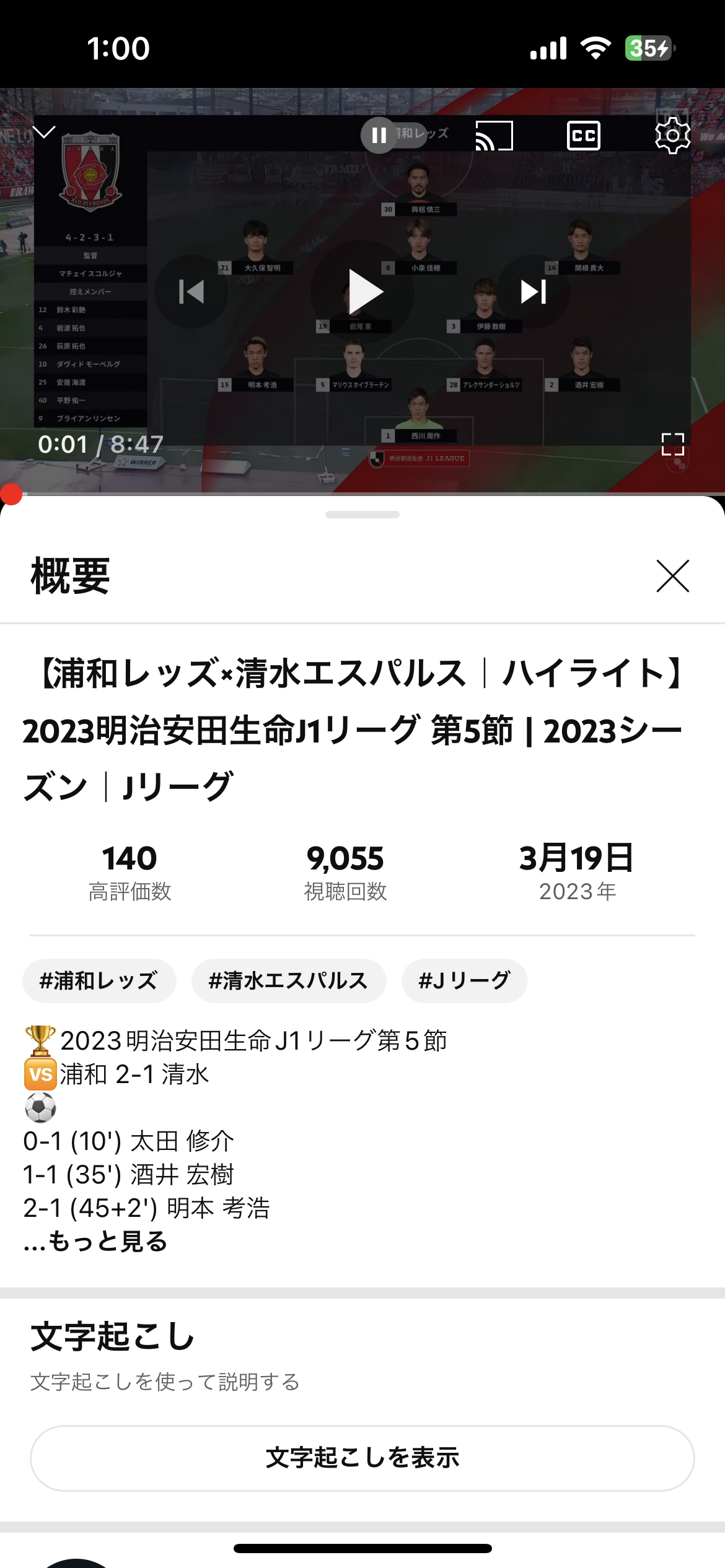Open the #清水エスパルス hashtag
Screen dimensions: 725x1568
tap(288, 981)
